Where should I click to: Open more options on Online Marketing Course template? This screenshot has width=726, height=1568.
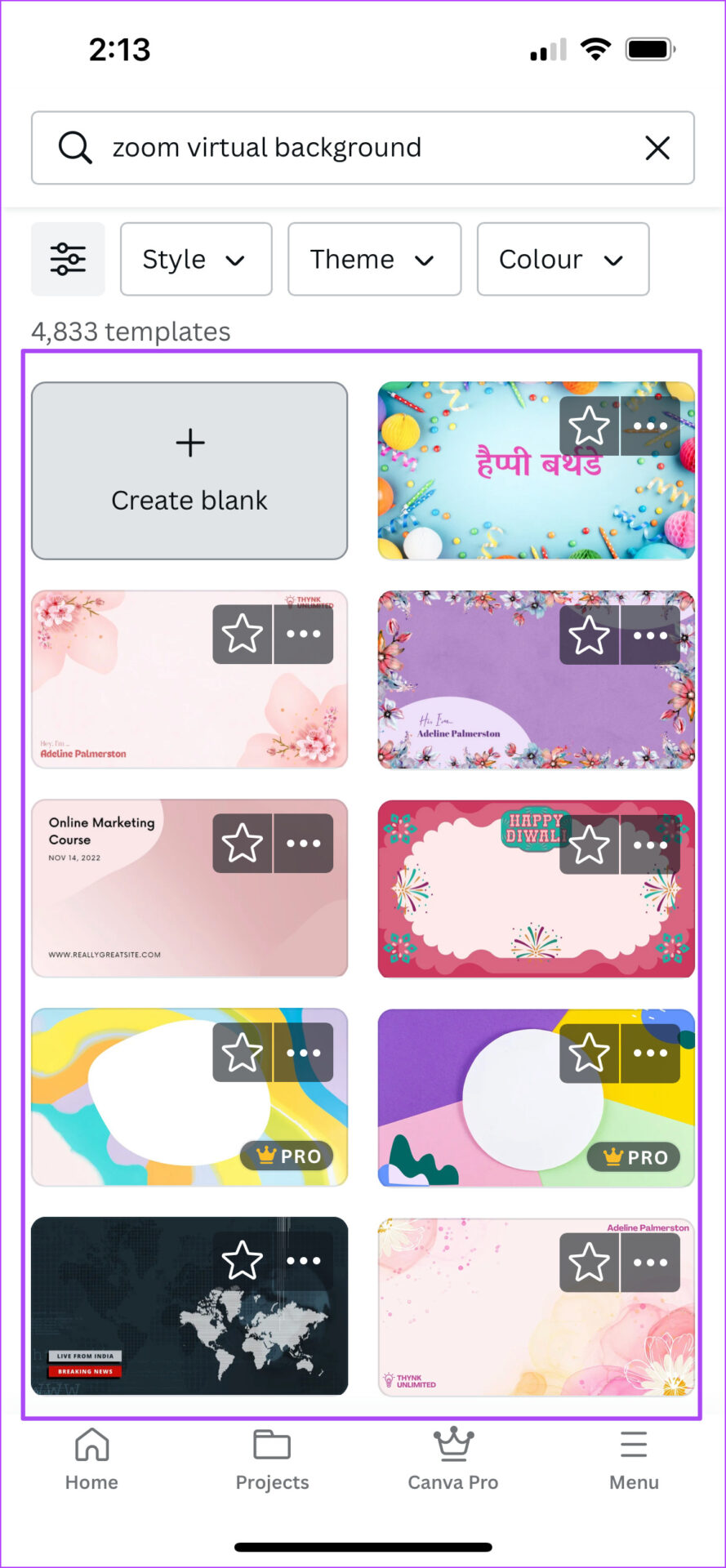[x=304, y=843]
